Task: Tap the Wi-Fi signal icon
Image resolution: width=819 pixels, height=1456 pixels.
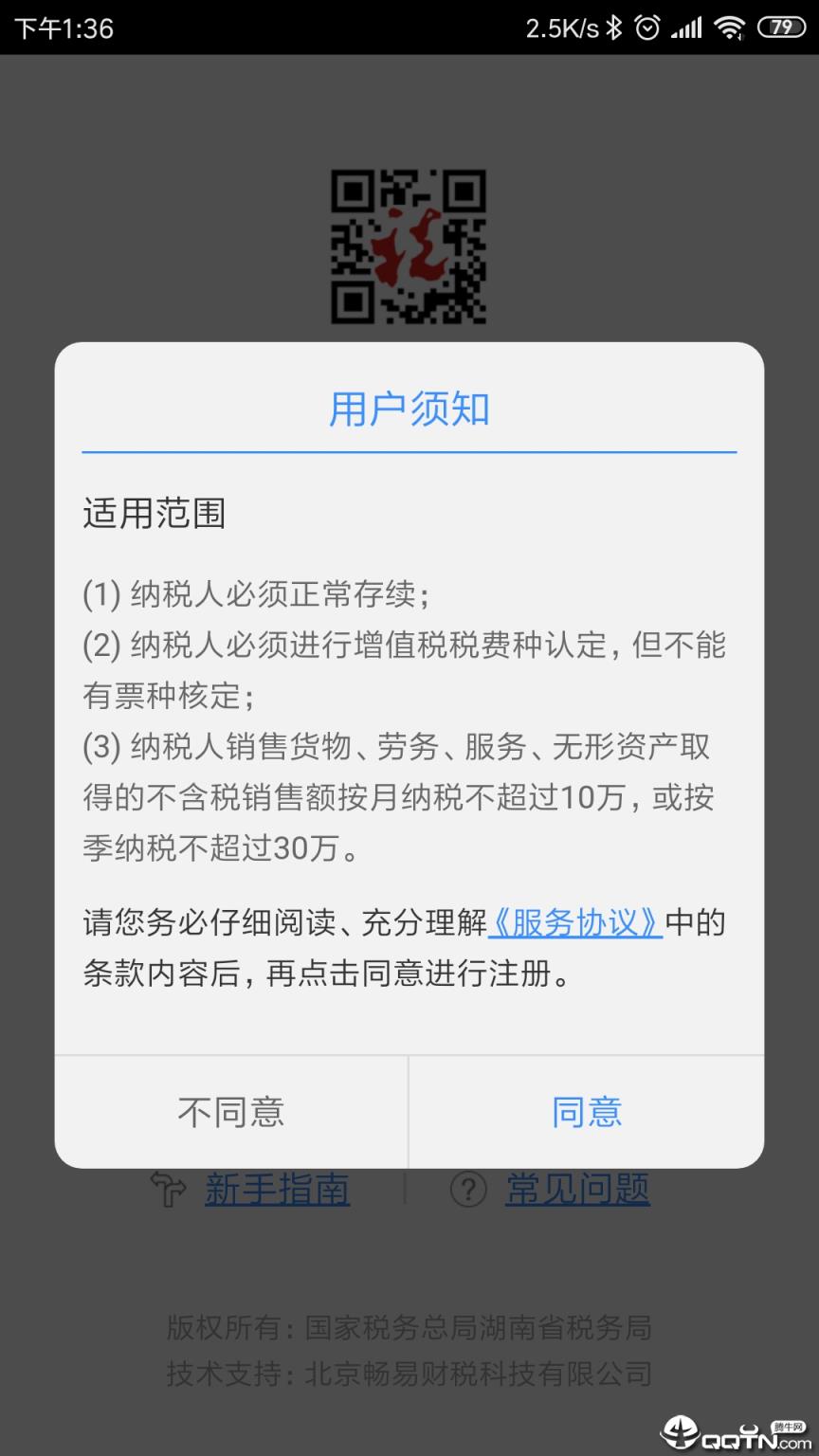Action: [x=731, y=27]
